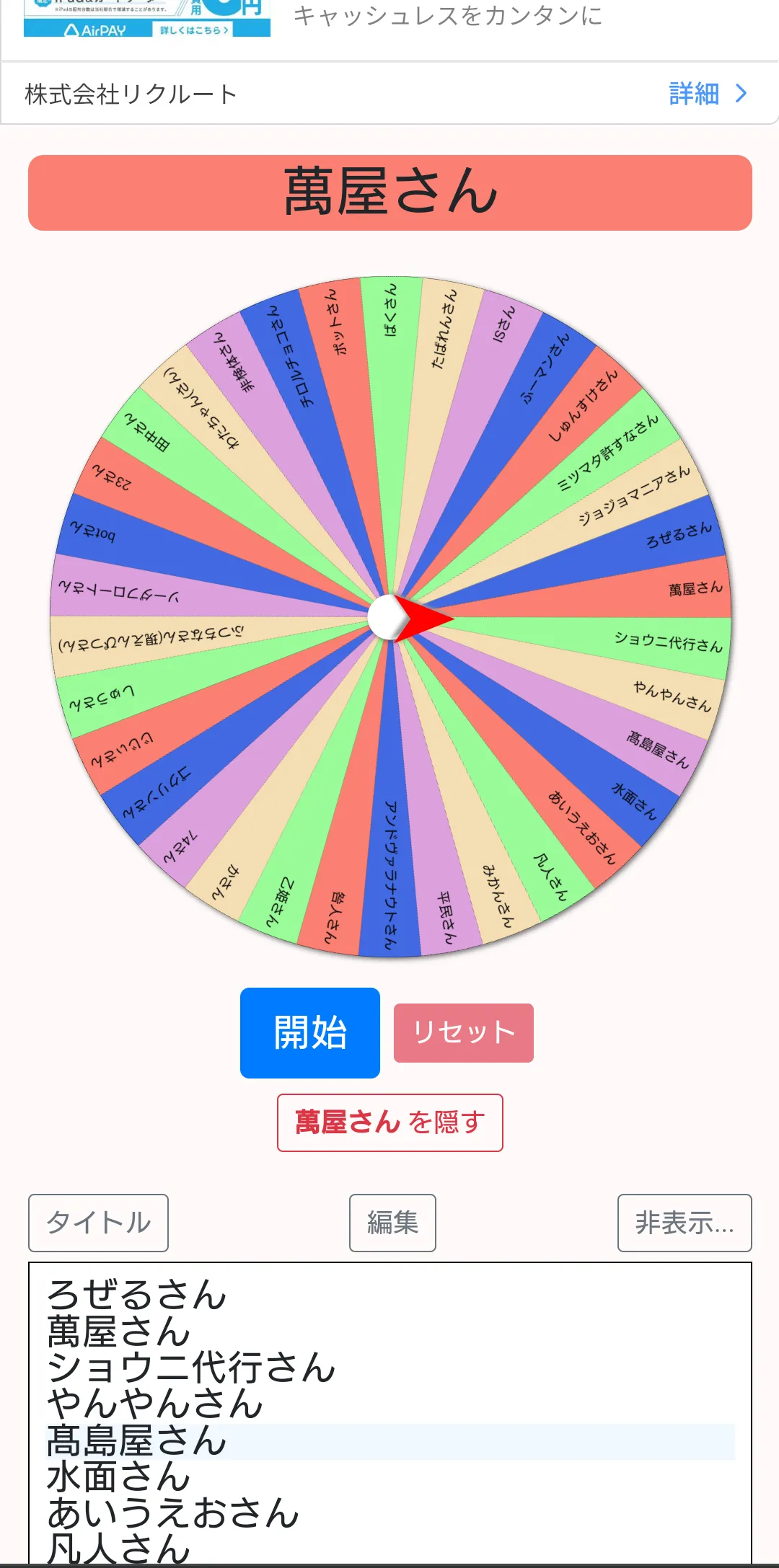Screen dimensions: 779x1568
Task: Open the AirPAY ad banner
Action: 147,19
